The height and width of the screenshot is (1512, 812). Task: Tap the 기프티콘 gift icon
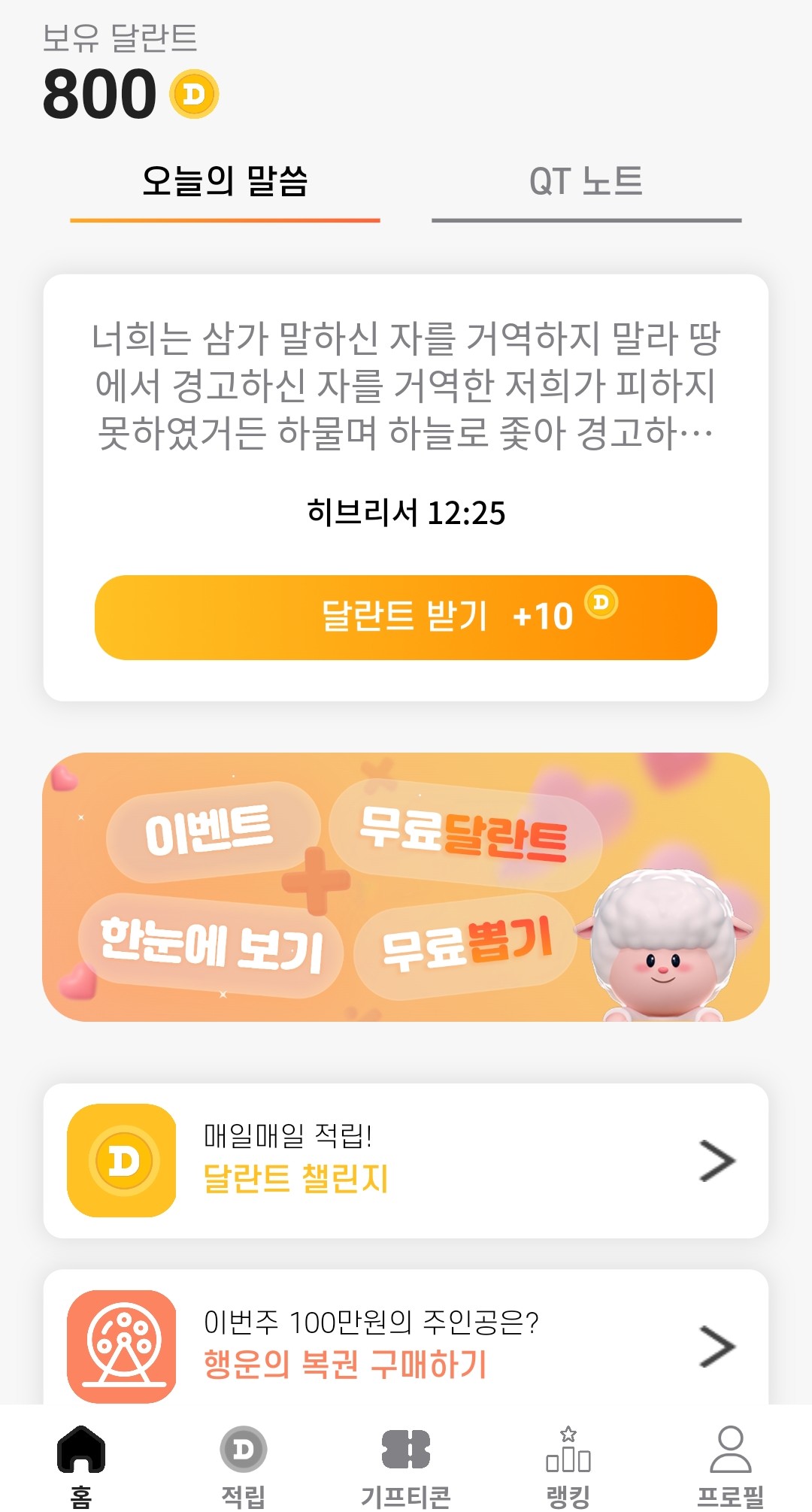tap(405, 1450)
